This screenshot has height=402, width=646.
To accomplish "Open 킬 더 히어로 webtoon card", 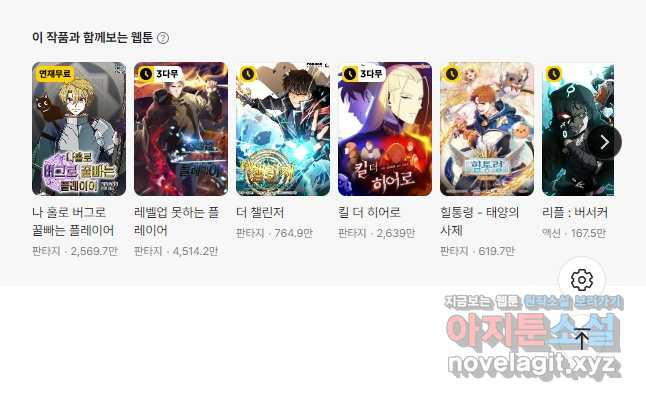I will pyautogui.click(x=385, y=129).
